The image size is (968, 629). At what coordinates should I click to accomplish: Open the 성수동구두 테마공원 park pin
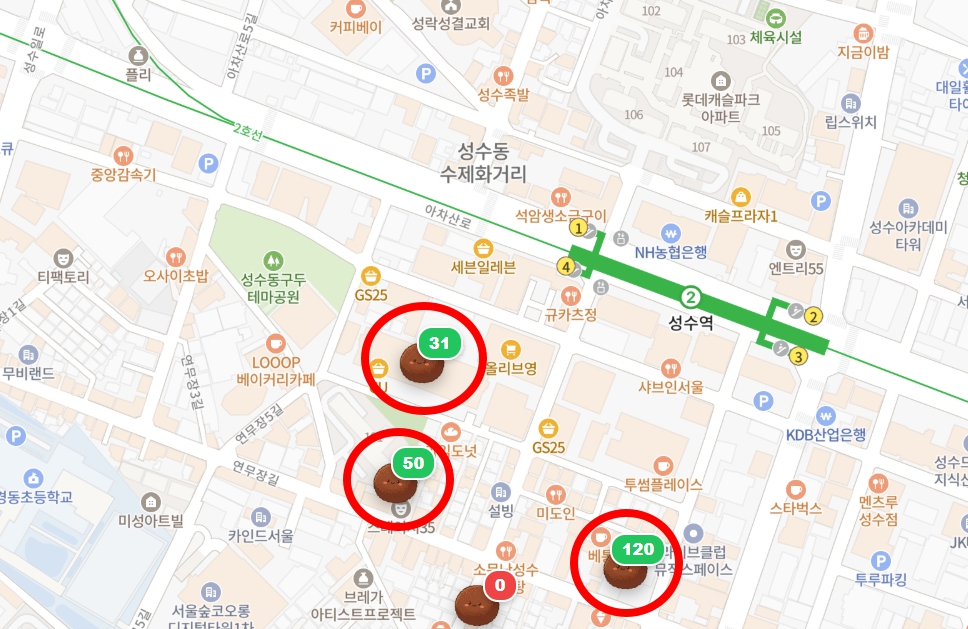pyautogui.click(x=273, y=260)
